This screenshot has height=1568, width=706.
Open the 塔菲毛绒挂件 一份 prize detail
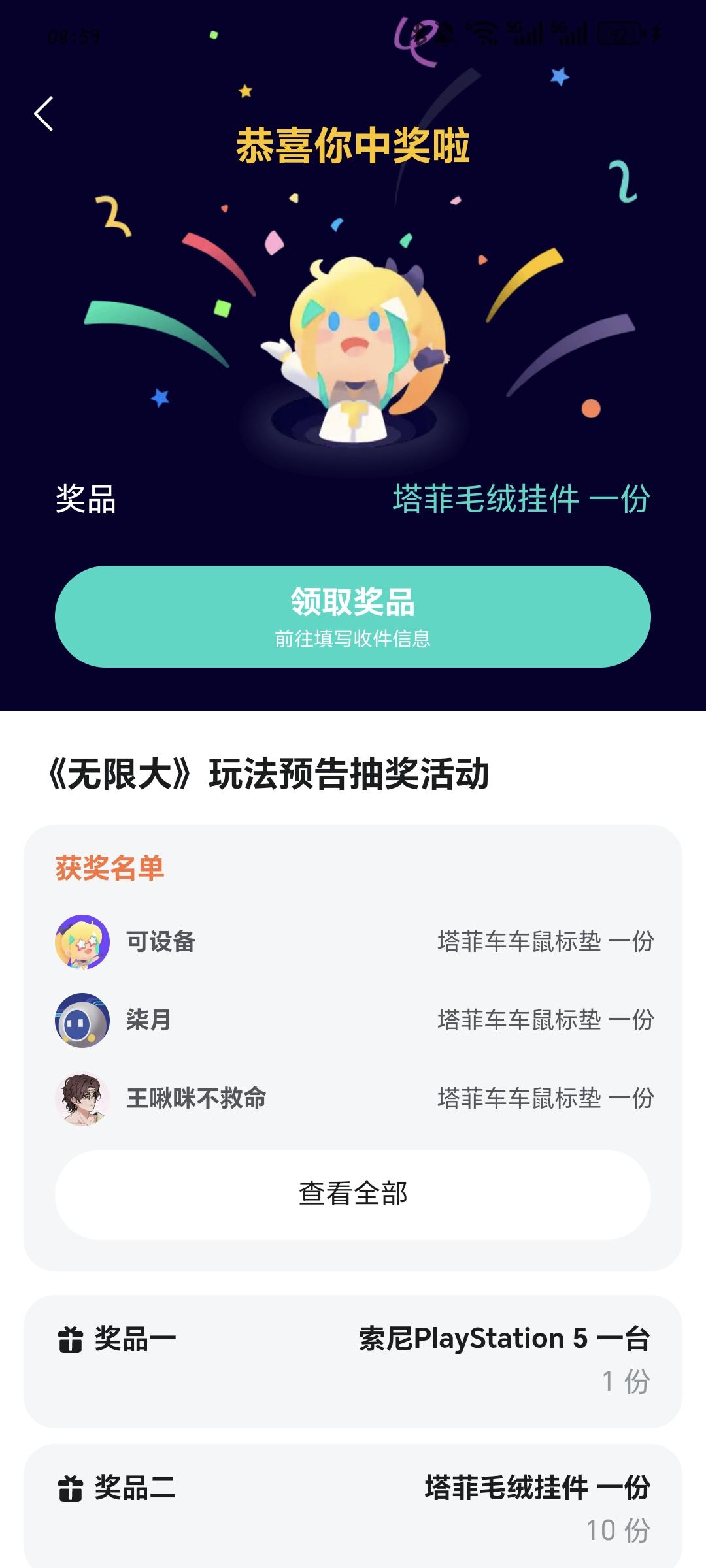tap(520, 498)
